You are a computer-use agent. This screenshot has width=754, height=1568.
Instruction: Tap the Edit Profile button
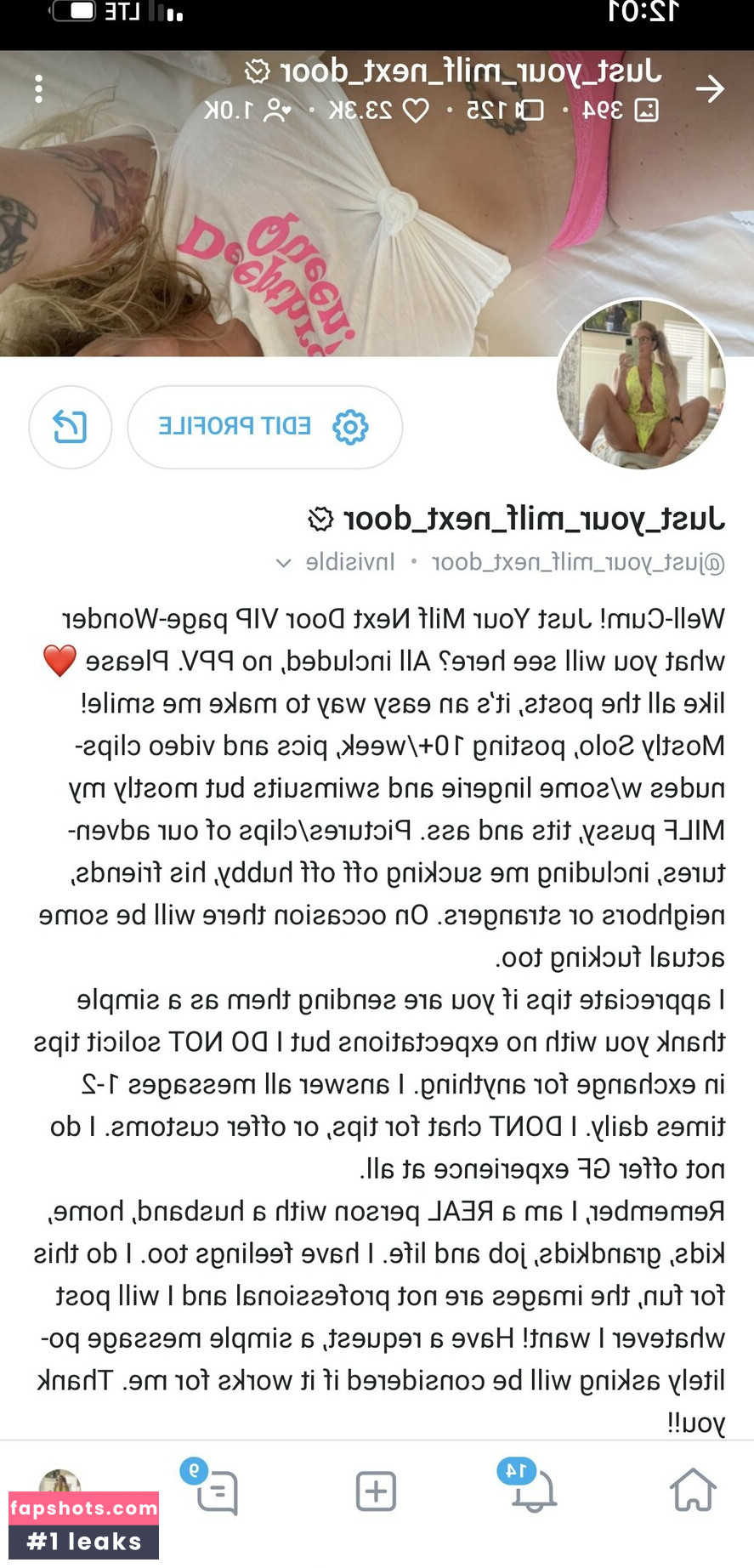264,427
